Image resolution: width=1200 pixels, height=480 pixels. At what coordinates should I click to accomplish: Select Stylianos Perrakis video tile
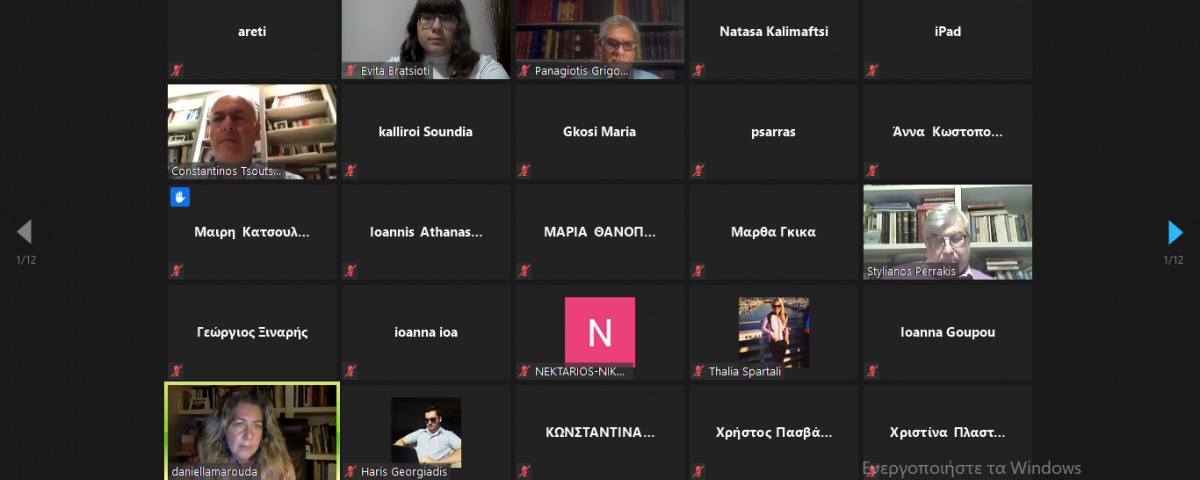pyautogui.click(x=947, y=232)
